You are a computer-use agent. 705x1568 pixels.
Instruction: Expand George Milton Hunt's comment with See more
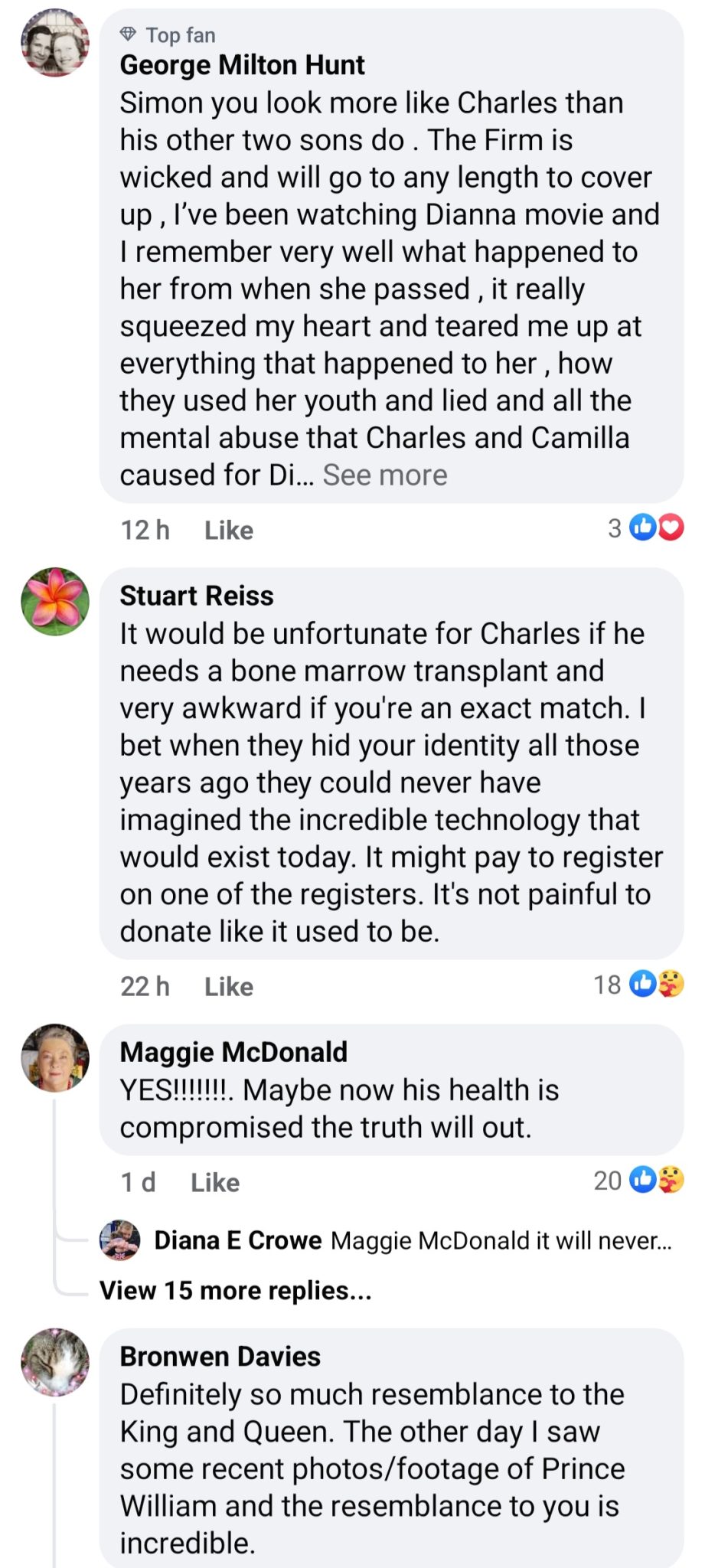click(x=385, y=475)
